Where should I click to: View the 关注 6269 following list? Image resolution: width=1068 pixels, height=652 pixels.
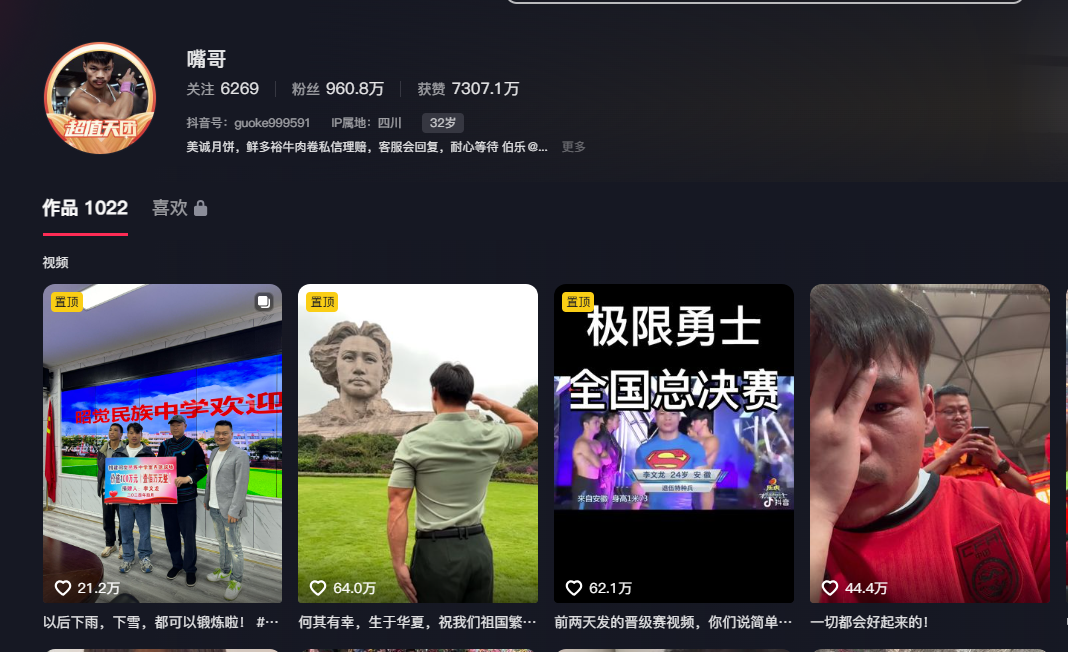[x=222, y=89]
